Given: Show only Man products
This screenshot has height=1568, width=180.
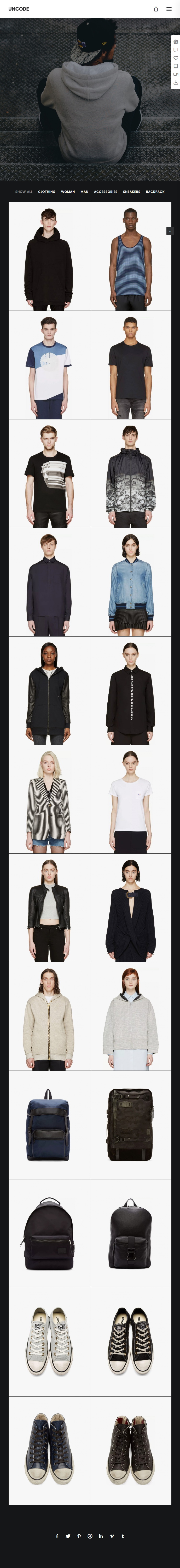Looking at the screenshot, I should point(84,192).
